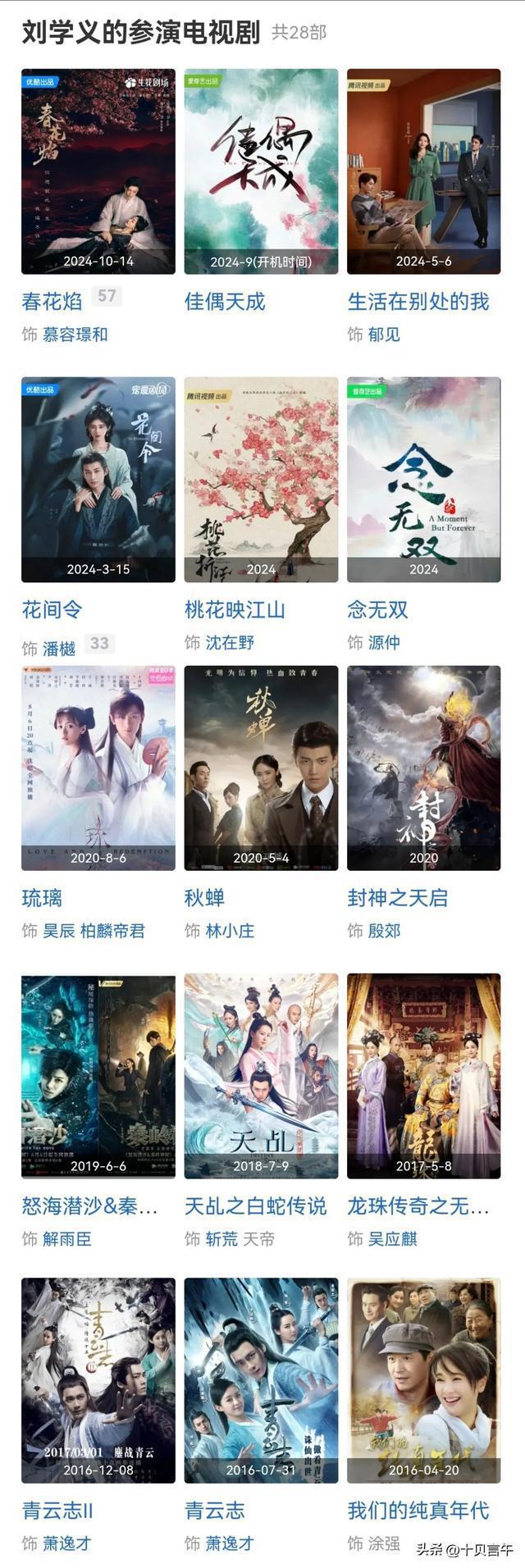Viewport: 525px width, 1568px height.
Task: Open the 花间令 poster tile
Action: (x=98, y=479)
